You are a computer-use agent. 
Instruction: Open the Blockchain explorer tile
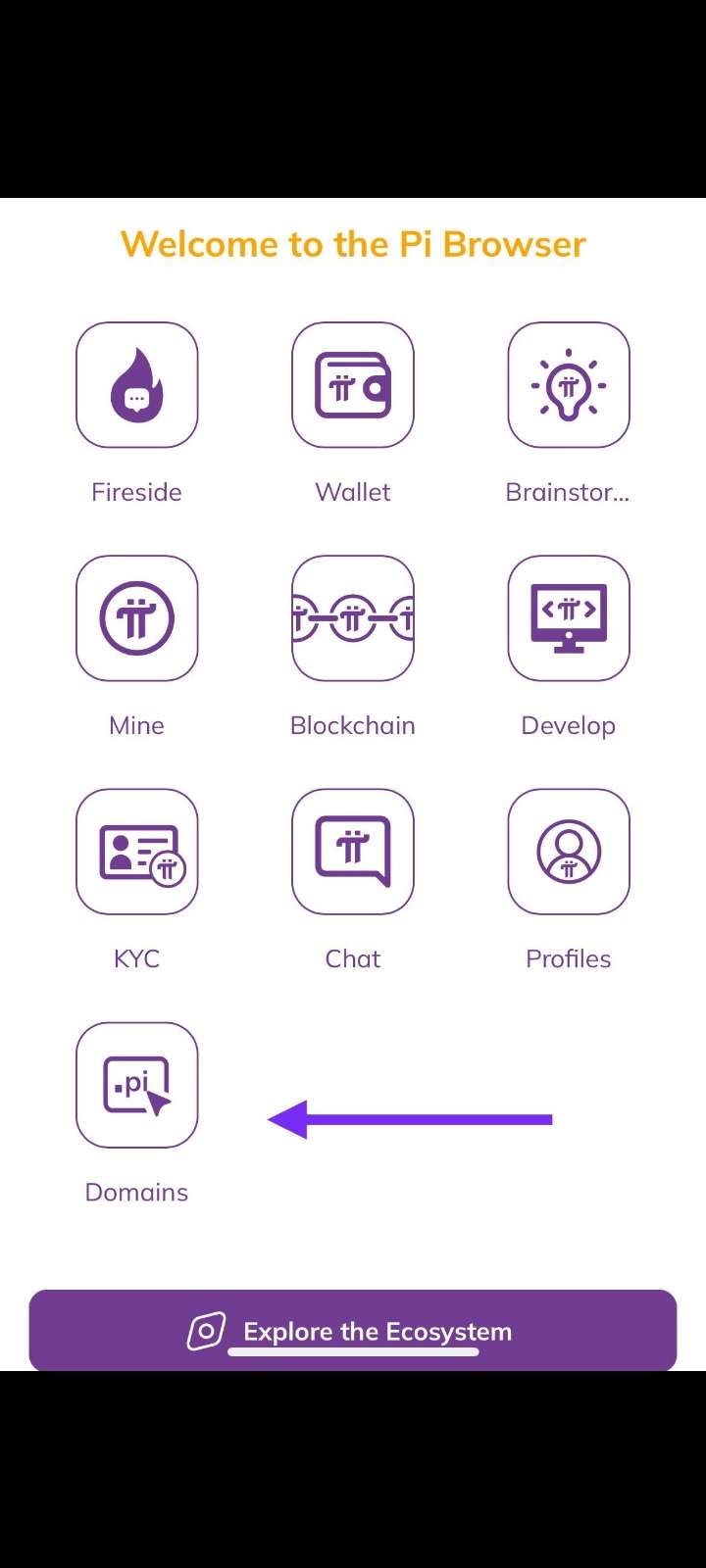(x=353, y=618)
